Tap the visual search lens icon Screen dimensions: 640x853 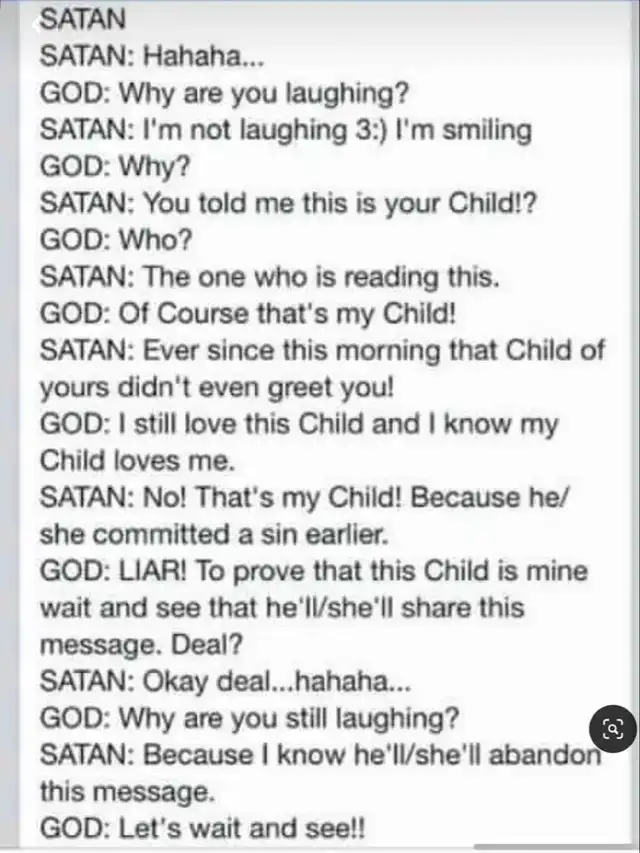(612, 727)
